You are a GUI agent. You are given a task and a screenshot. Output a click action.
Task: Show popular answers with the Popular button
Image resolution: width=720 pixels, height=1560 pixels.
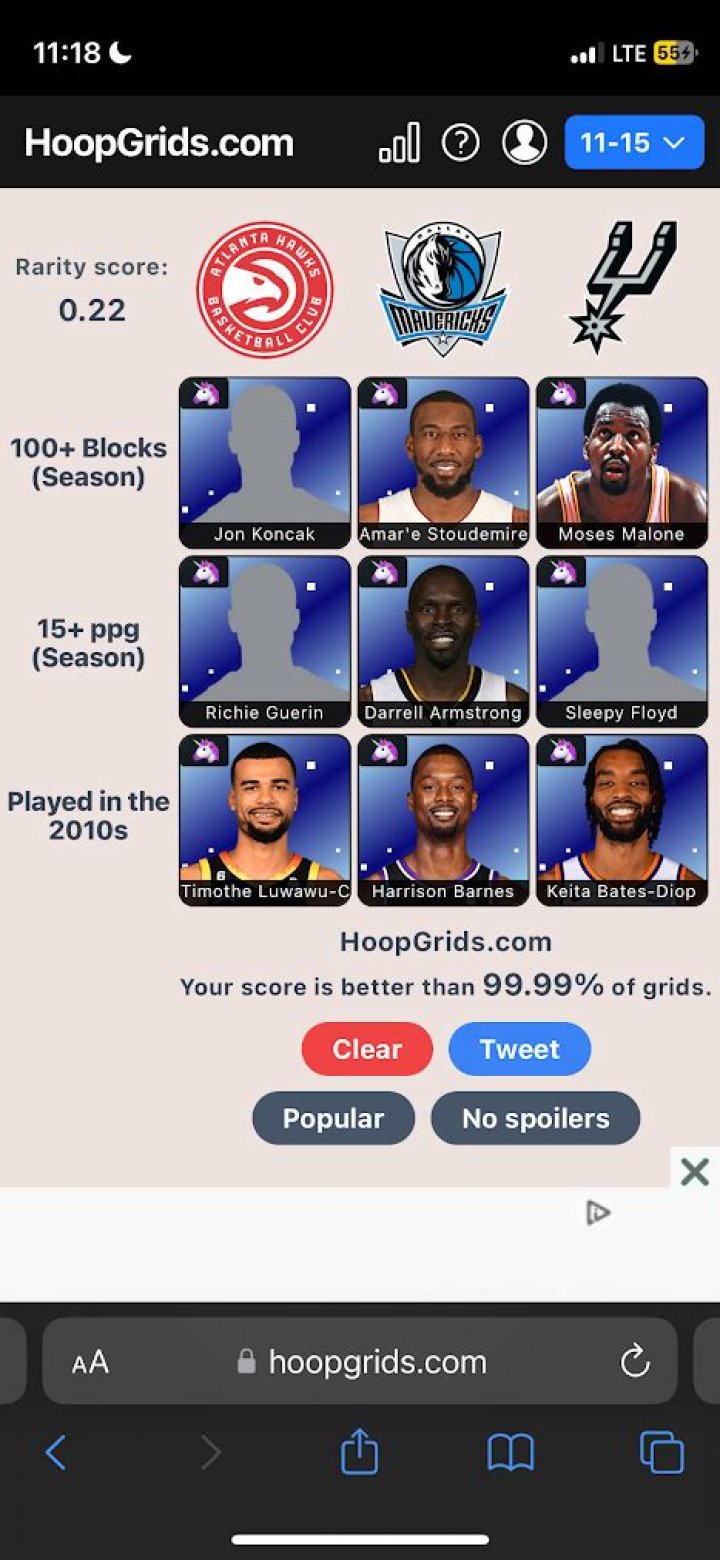pyautogui.click(x=333, y=1118)
